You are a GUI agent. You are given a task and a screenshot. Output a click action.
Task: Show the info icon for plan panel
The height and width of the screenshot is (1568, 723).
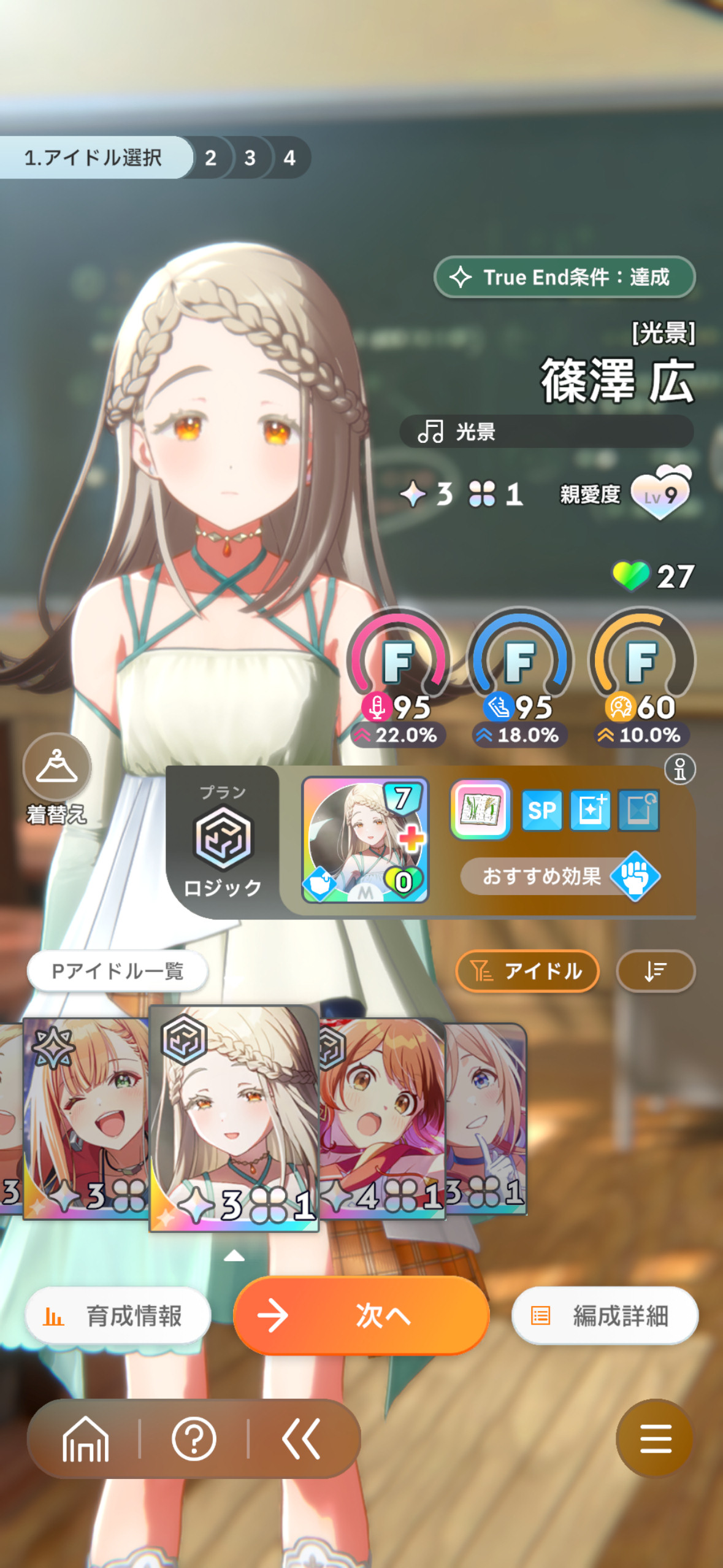point(680,769)
